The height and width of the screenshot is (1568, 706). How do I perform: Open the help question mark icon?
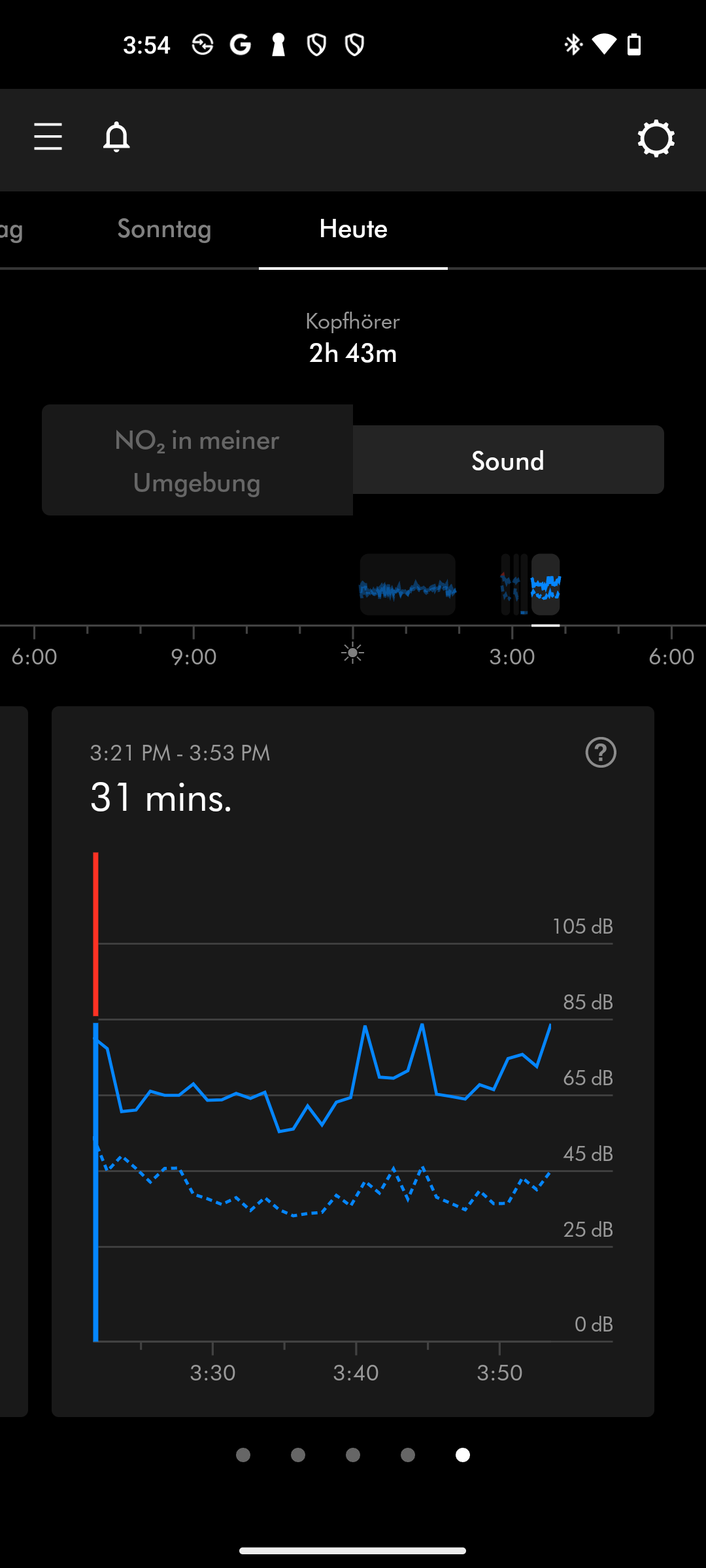pos(601,753)
